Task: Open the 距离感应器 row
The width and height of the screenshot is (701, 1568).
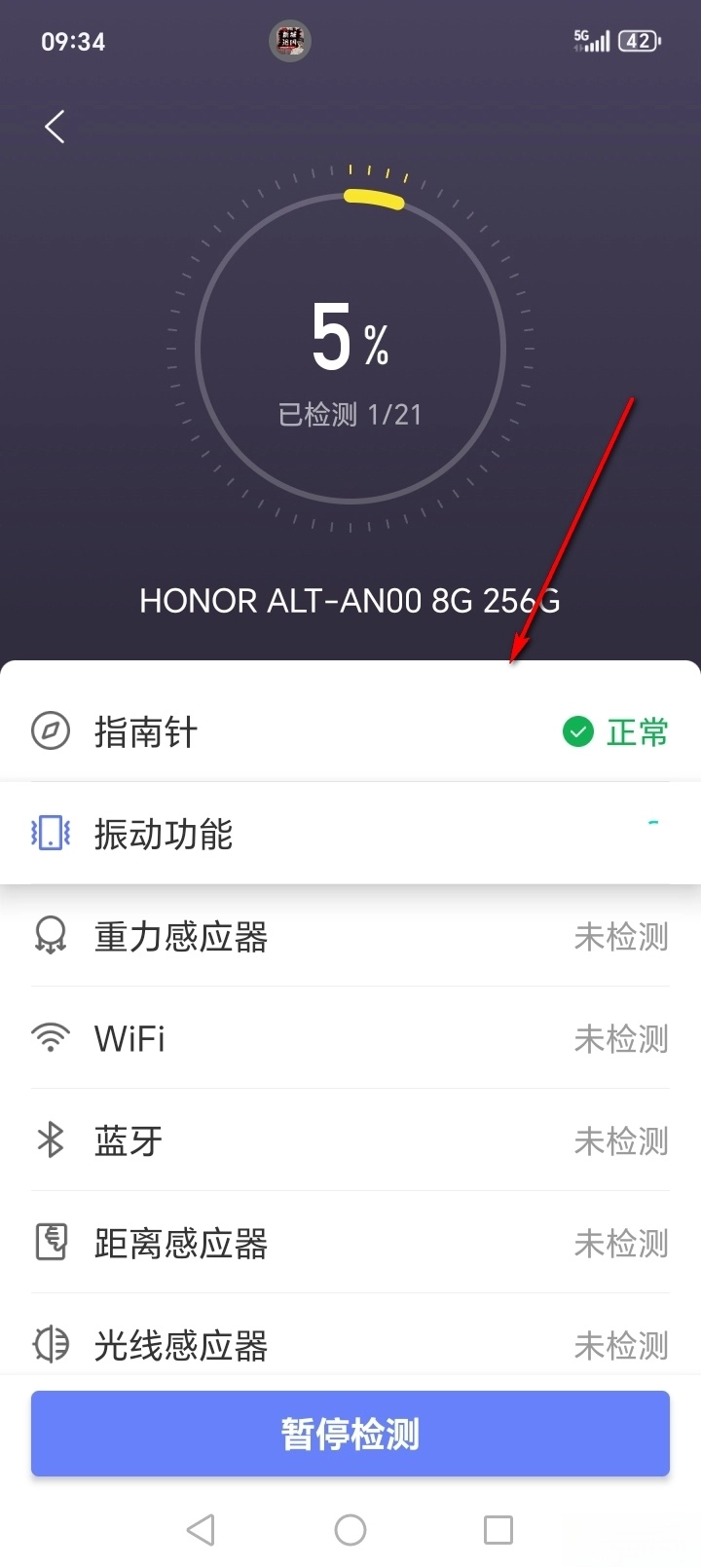Action: (x=350, y=1243)
